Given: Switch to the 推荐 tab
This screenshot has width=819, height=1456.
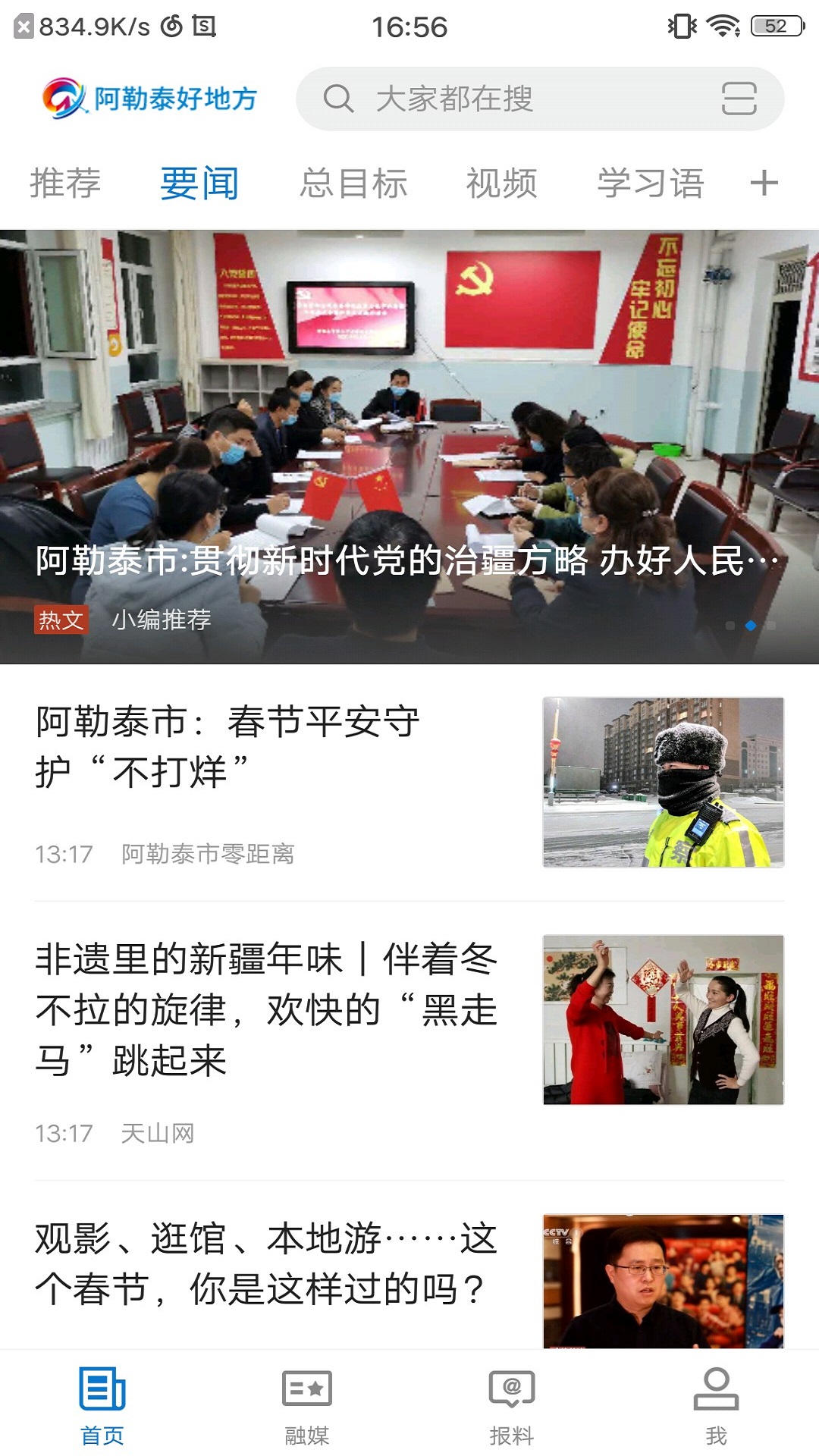Looking at the screenshot, I should pos(65,183).
